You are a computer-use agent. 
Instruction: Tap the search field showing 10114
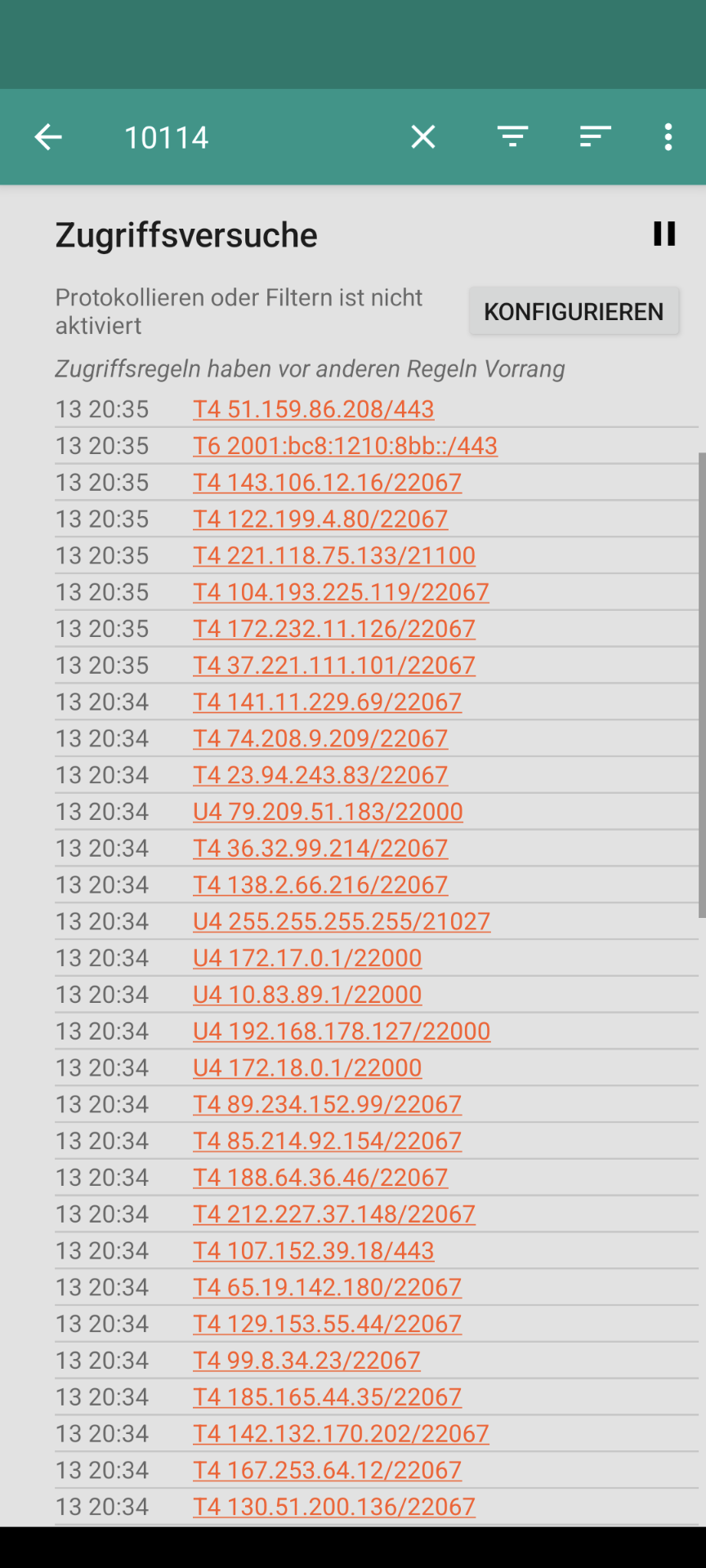click(x=253, y=137)
